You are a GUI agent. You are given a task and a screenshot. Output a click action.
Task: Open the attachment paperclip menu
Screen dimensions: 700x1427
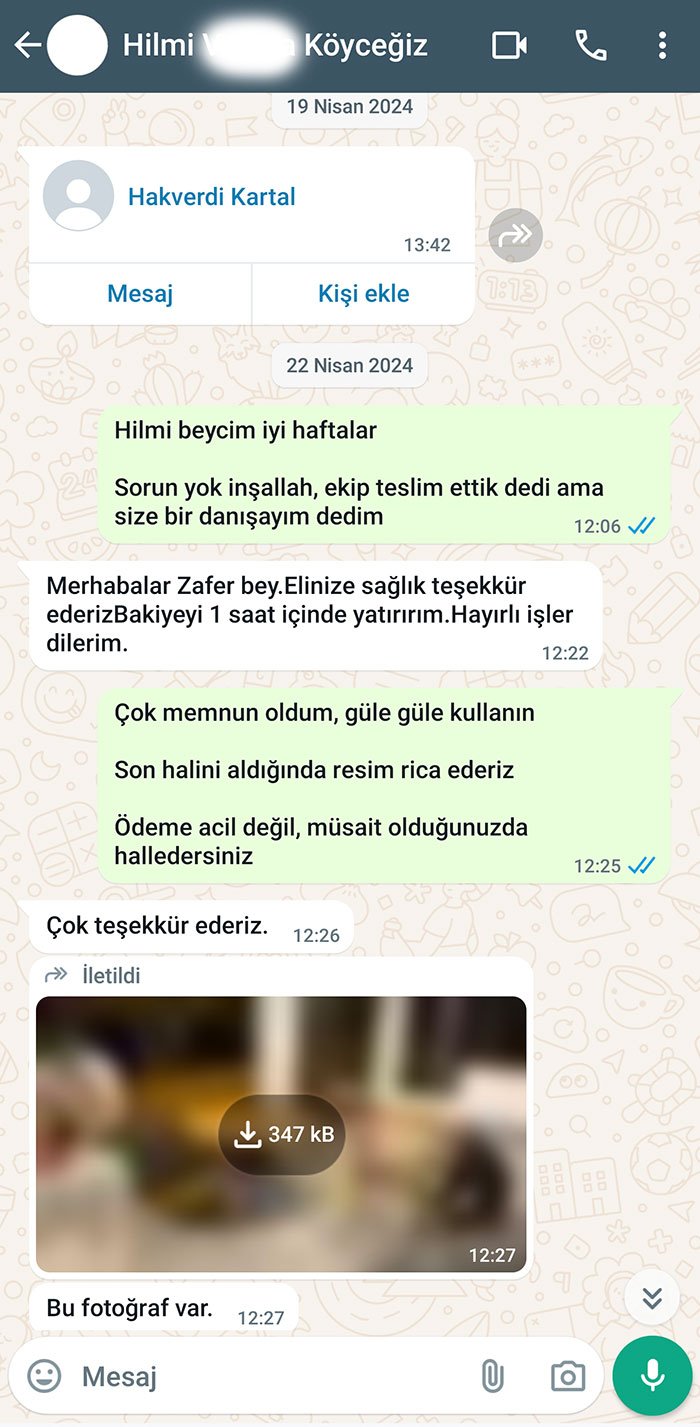coord(492,1376)
